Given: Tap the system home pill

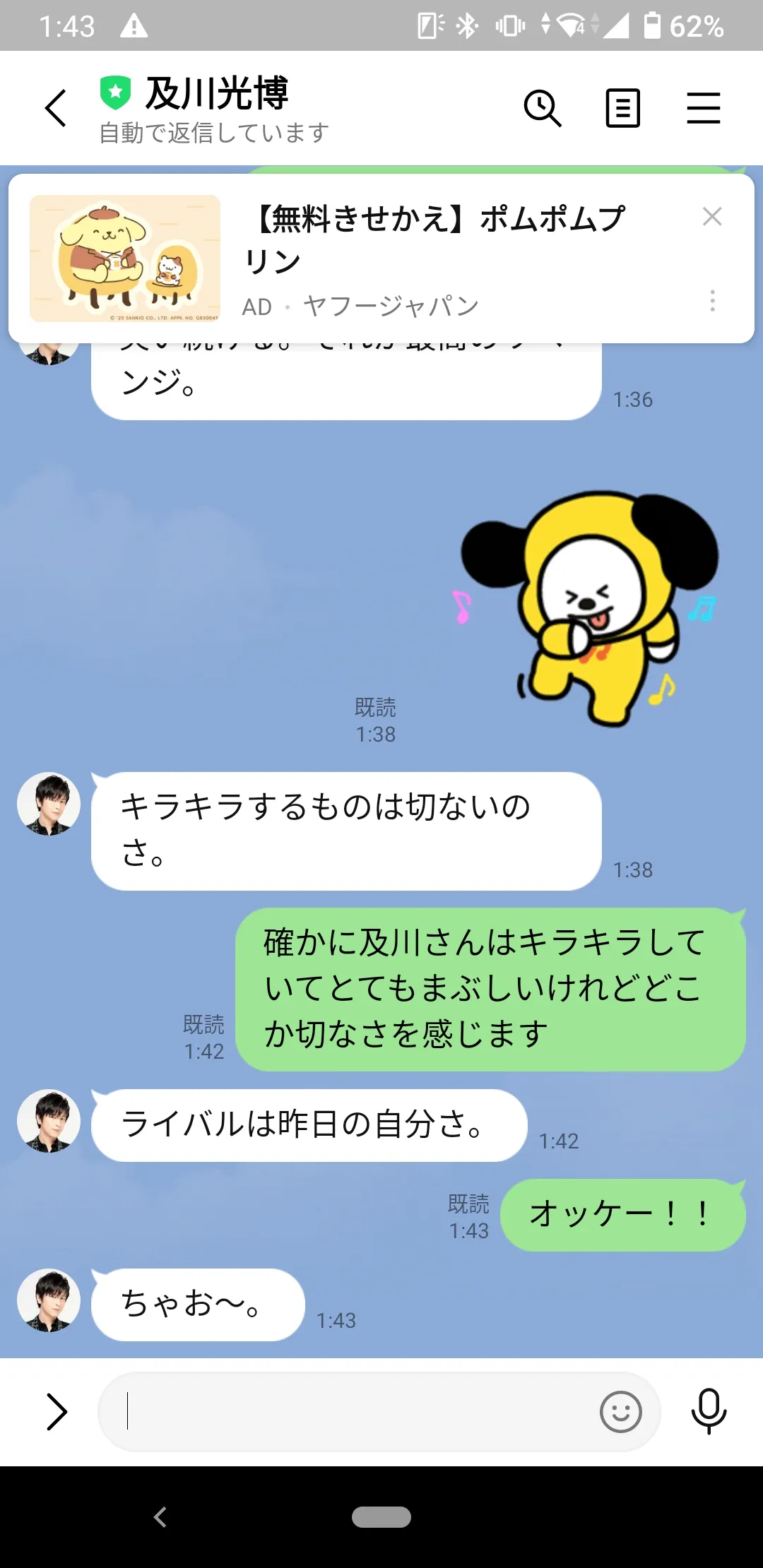Looking at the screenshot, I should click(381, 1516).
